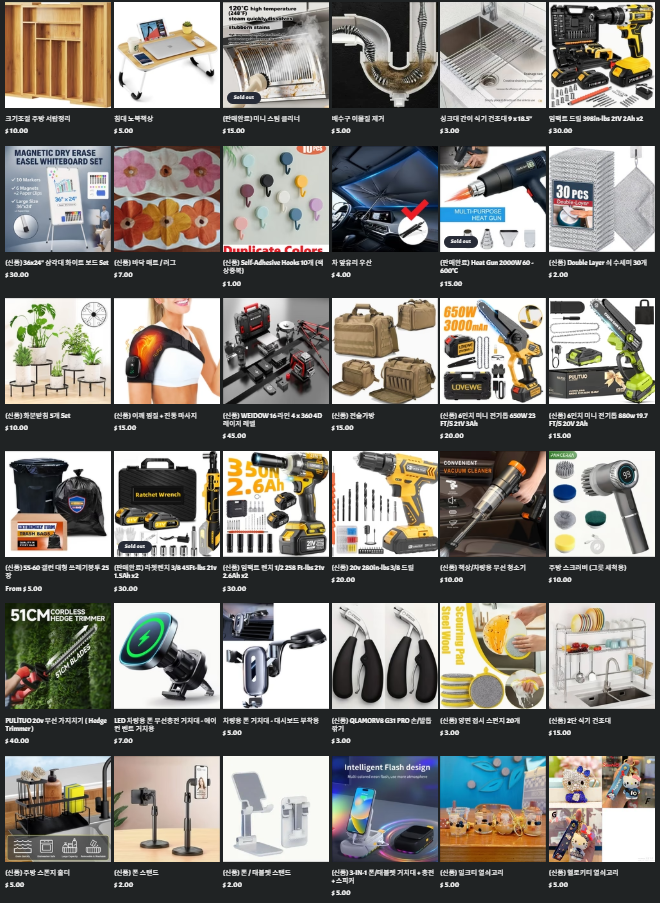The image size is (660, 903).
Task: View the QLAMORV8 G31 PRO product
Action: tap(384, 655)
